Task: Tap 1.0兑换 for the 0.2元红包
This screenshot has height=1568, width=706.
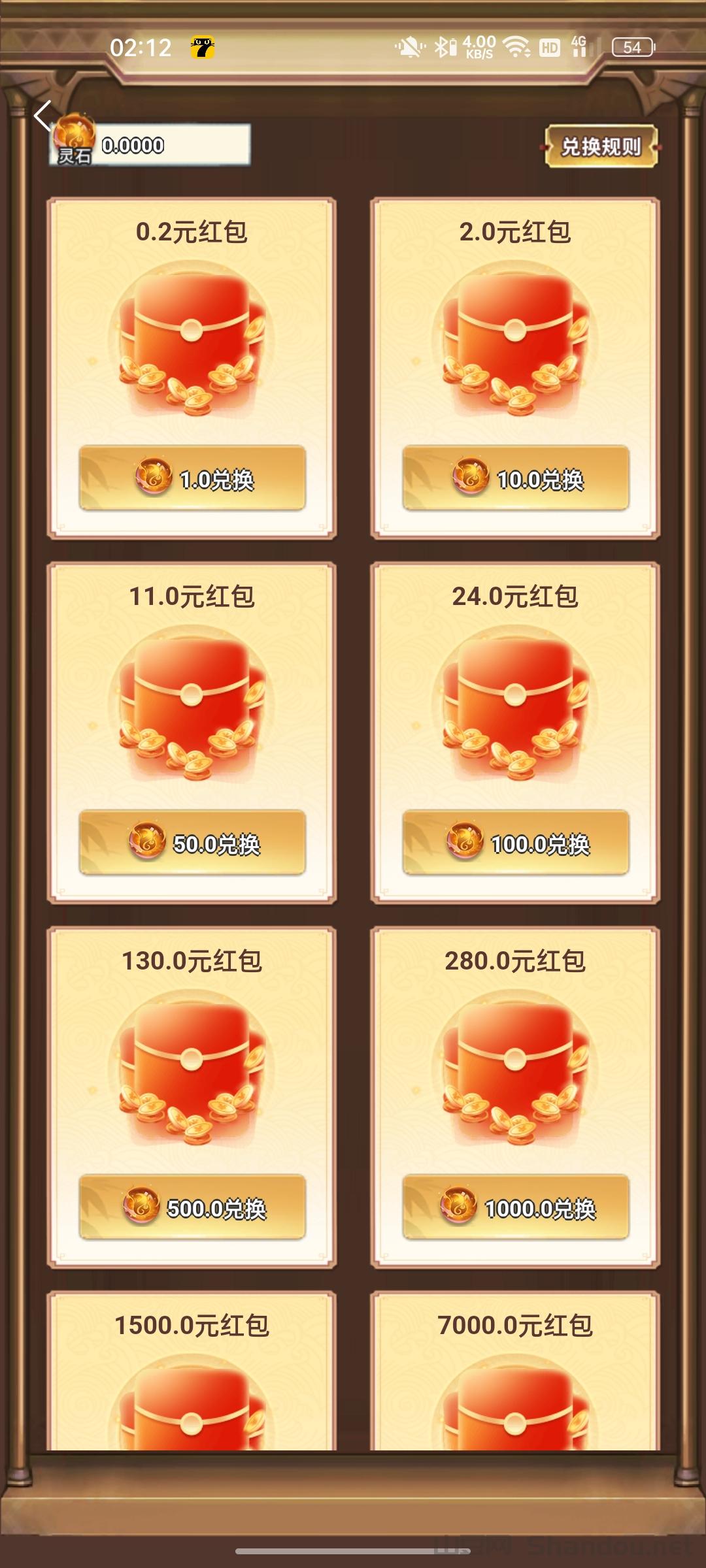Action: click(x=192, y=478)
